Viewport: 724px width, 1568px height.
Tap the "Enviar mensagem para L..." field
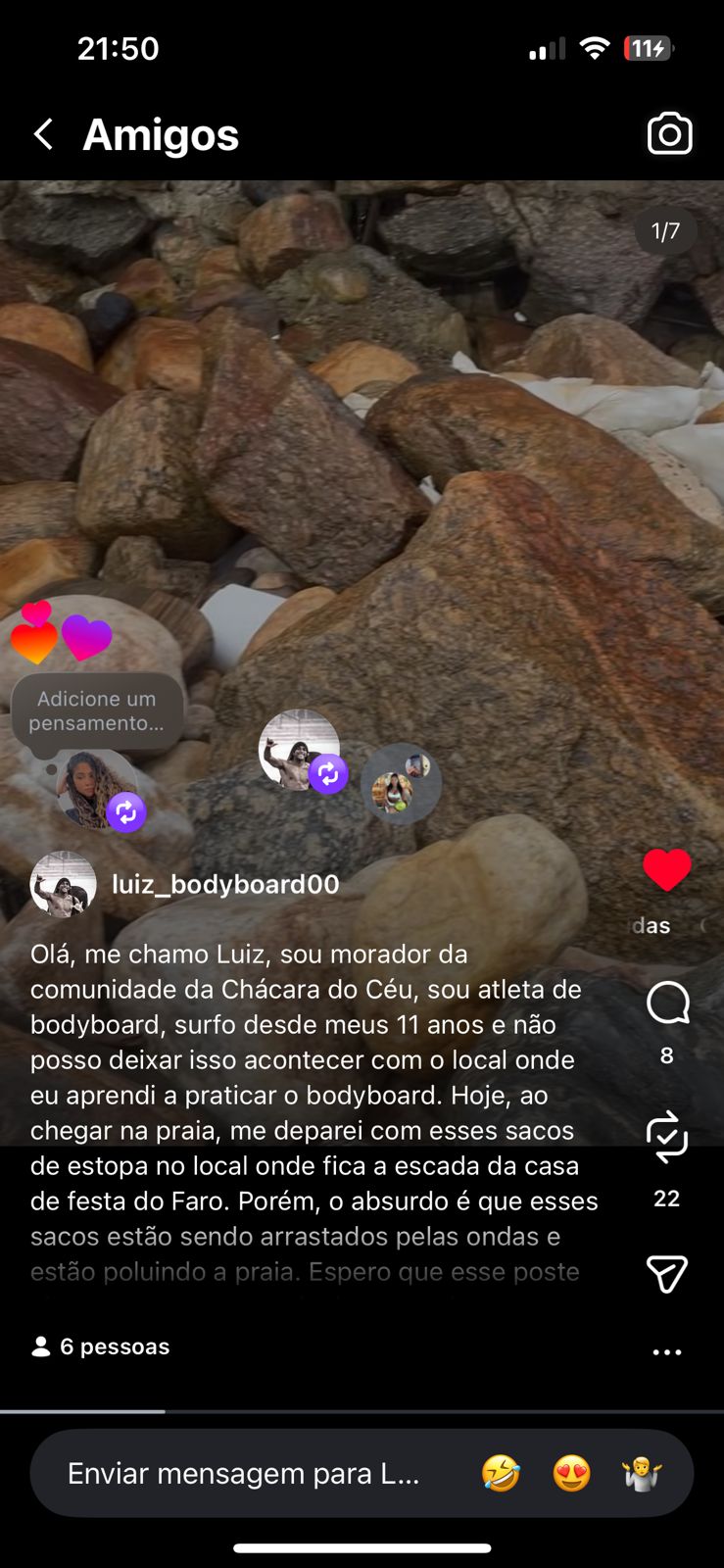[x=245, y=1473]
